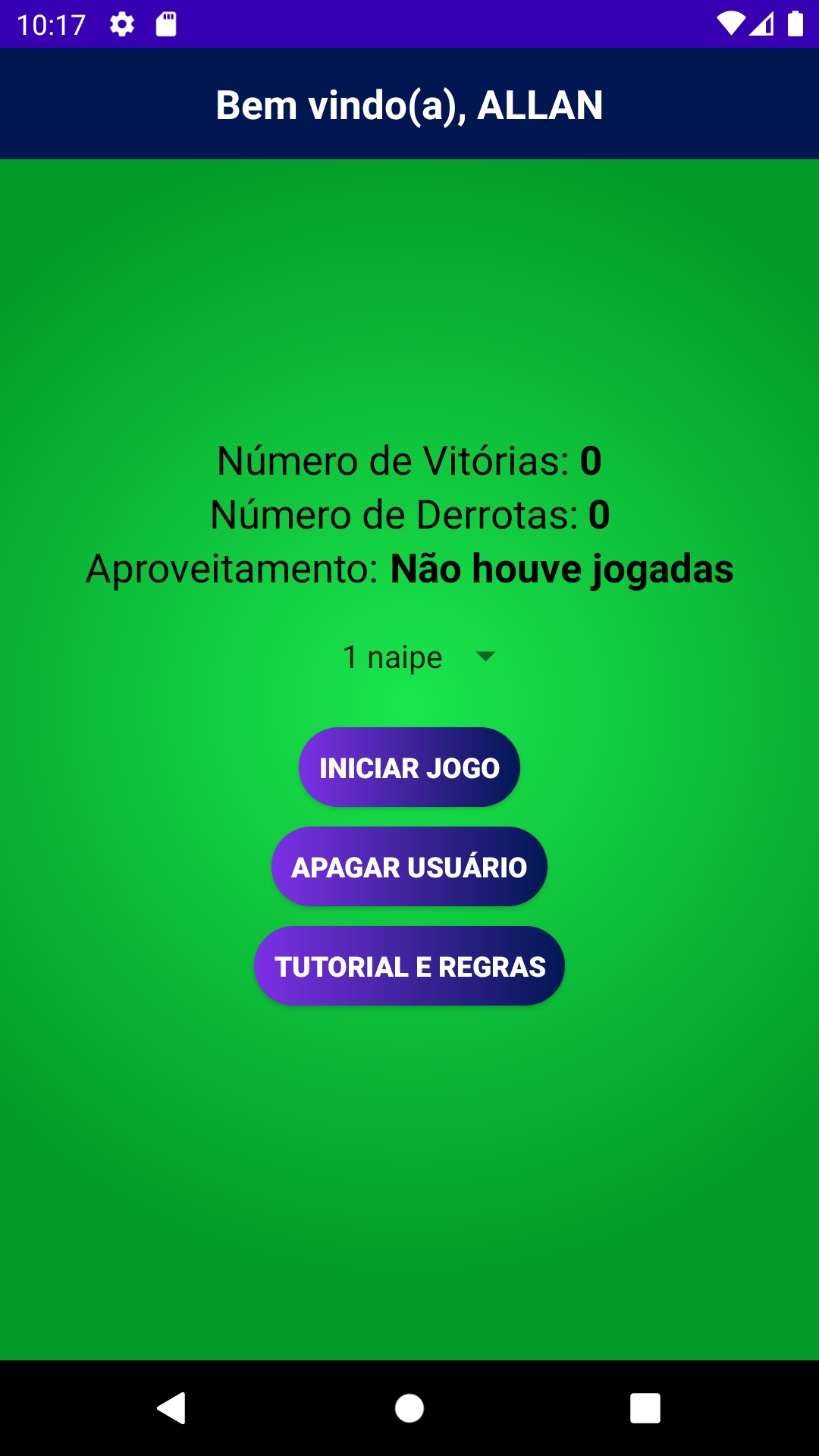Tap the system home button

[409, 1408]
